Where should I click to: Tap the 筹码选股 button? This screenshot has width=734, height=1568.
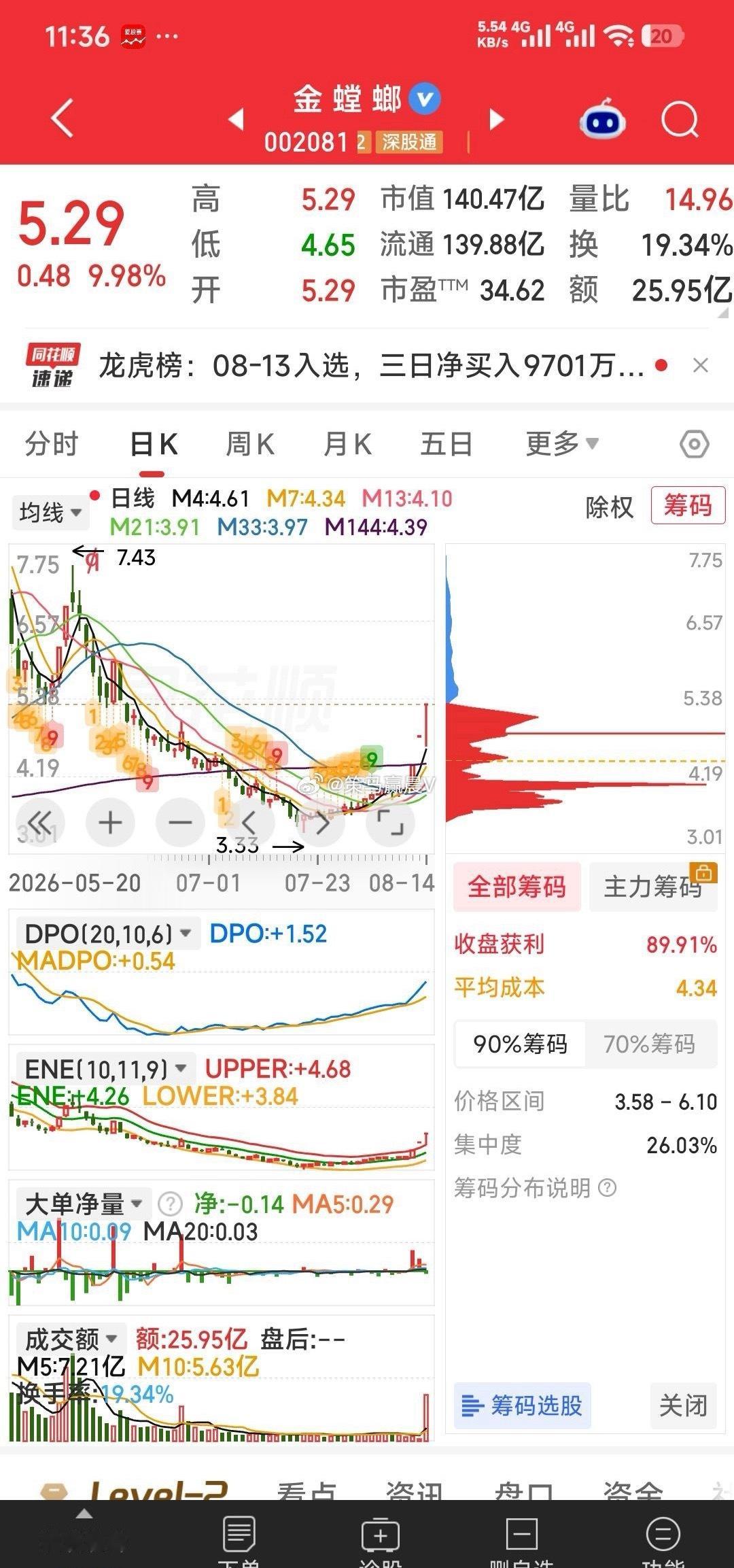[522, 1405]
